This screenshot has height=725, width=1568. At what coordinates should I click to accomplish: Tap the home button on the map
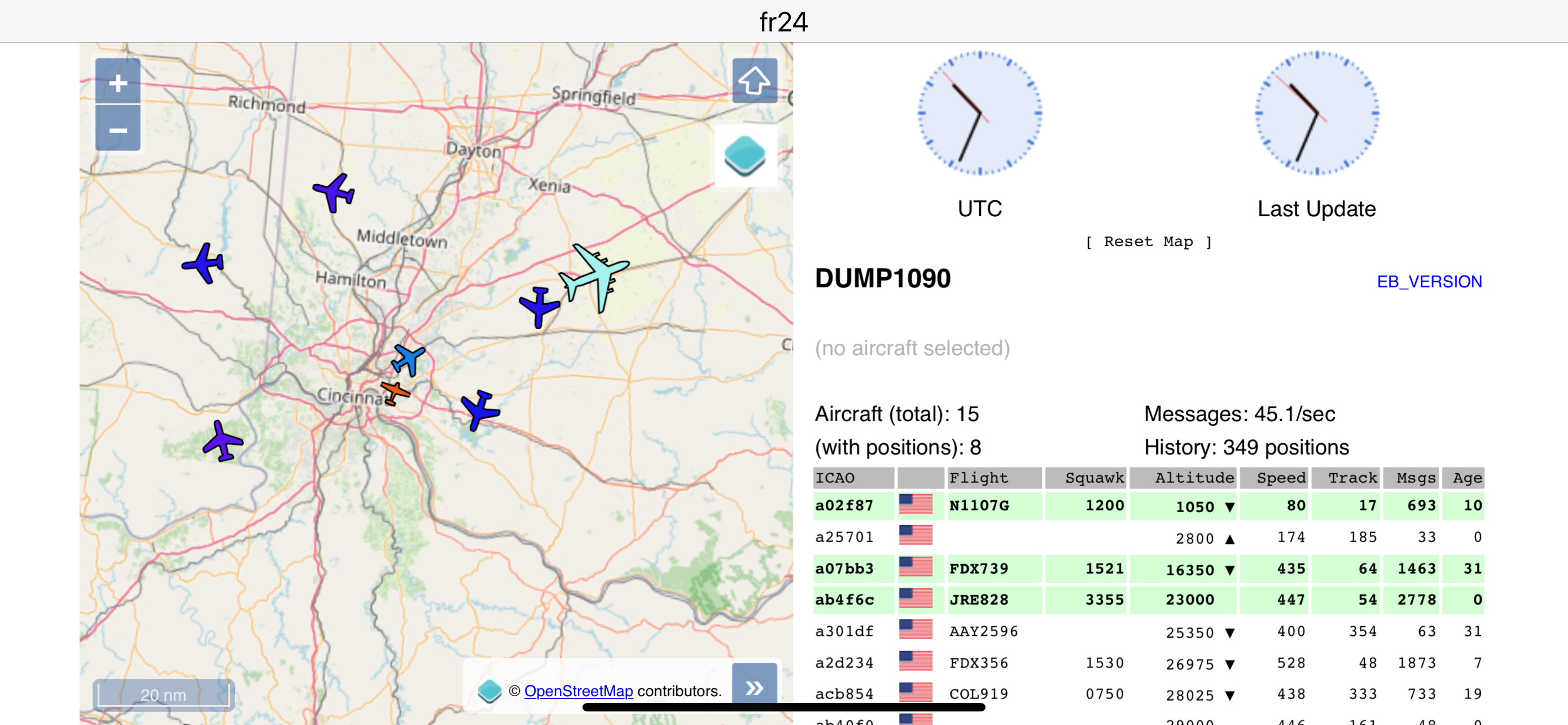pyautogui.click(x=754, y=80)
